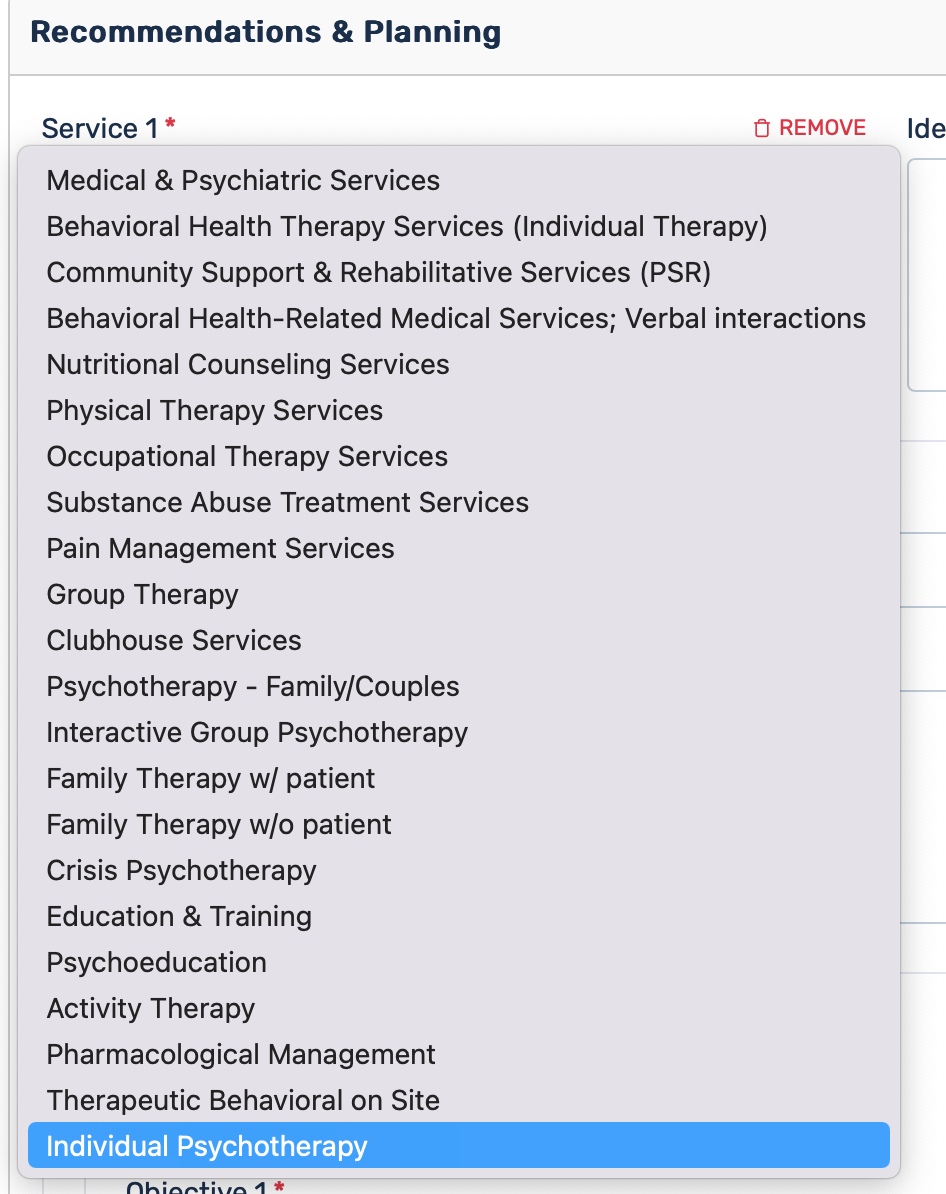
Task: Pick Family Therapy w/o patient
Action: pyautogui.click(x=219, y=825)
